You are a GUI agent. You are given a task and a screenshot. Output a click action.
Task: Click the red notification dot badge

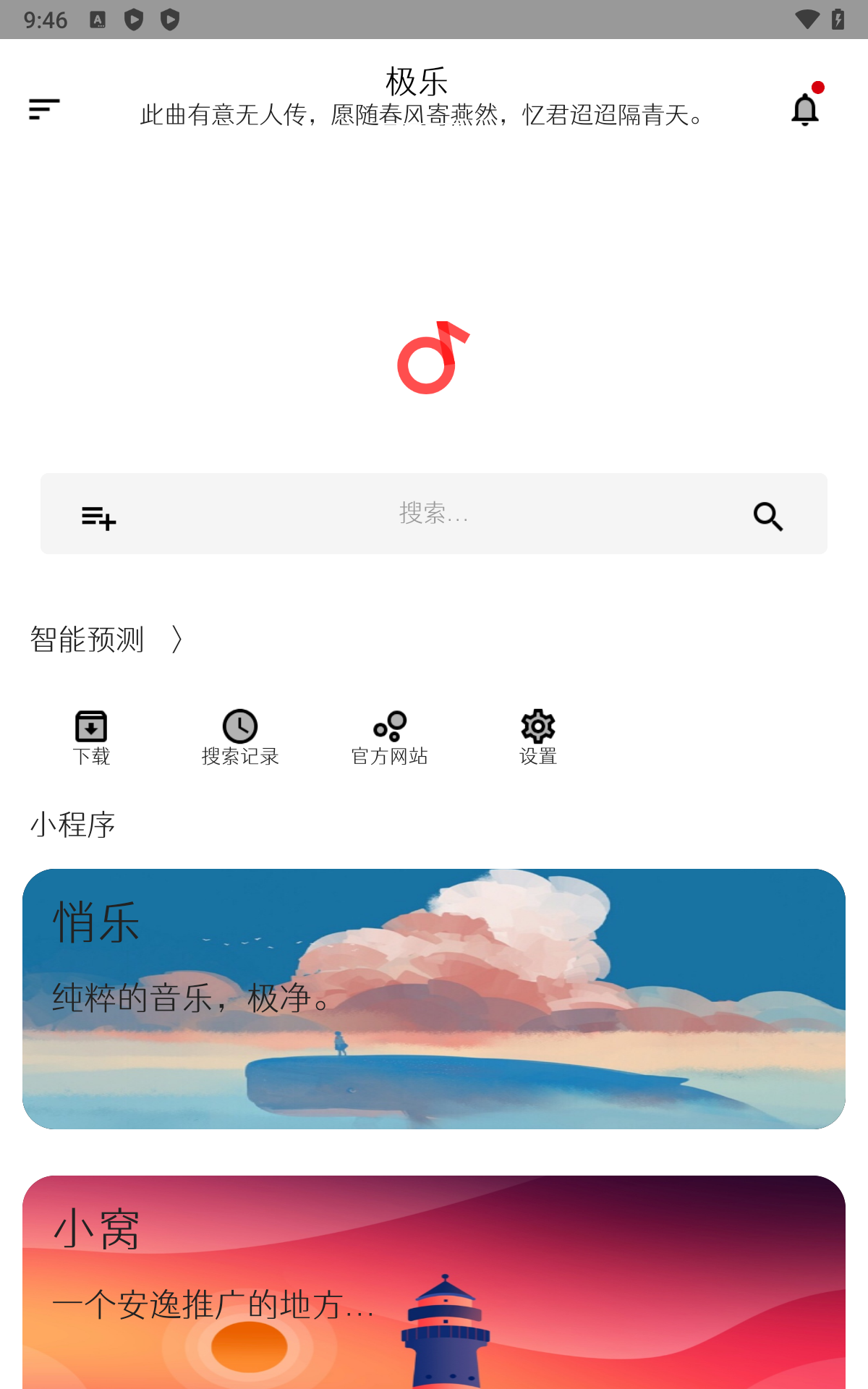coord(819,88)
